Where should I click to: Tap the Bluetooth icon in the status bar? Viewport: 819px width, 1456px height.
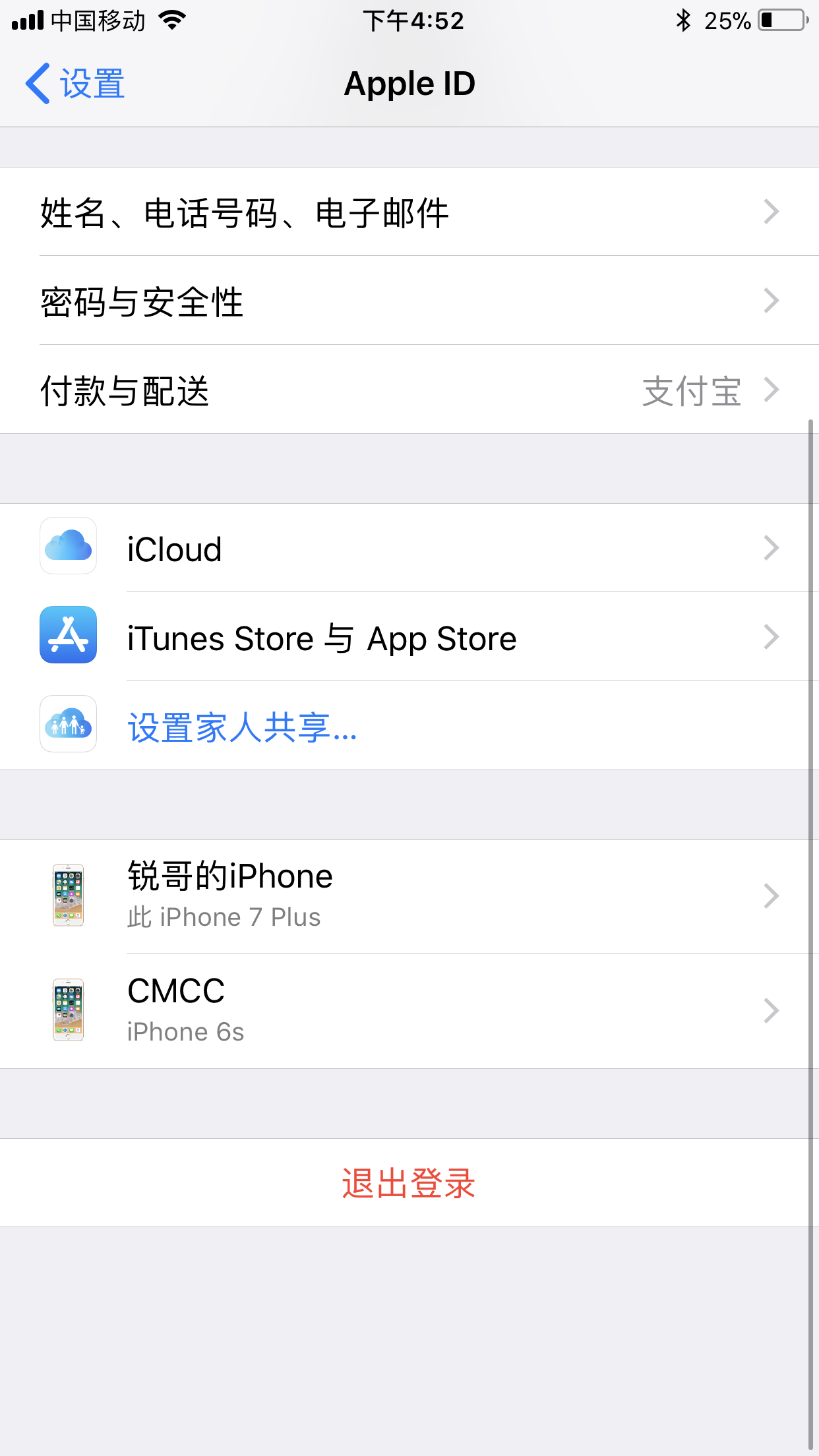click(682, 20)
